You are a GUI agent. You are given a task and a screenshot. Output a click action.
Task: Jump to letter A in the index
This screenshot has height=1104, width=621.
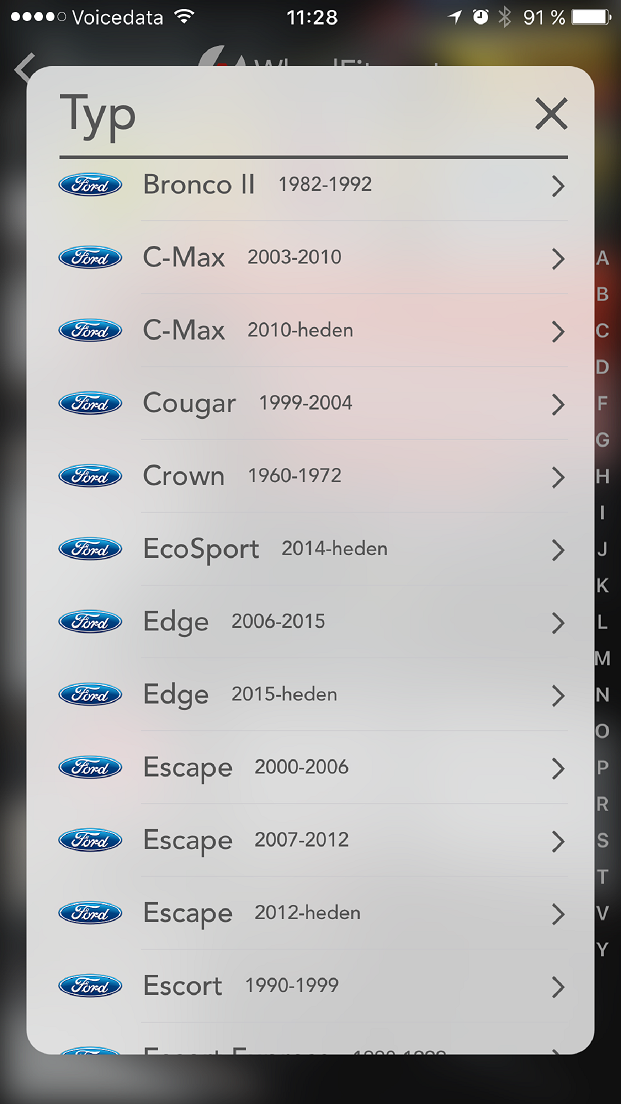click(602, 258)
